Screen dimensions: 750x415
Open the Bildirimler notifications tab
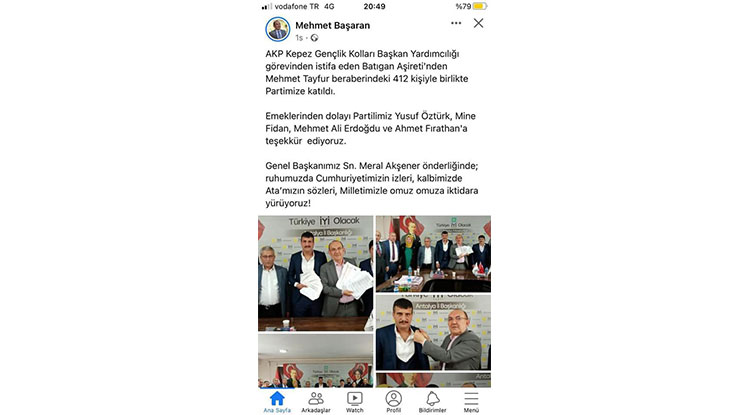coord(433,402)
